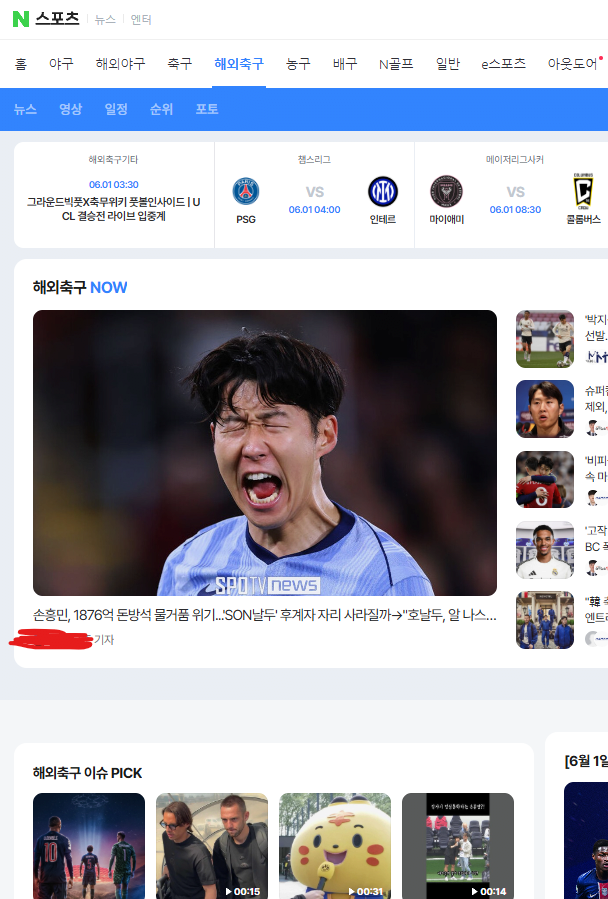Viewport: 608px width, 899px height.
Task: Open the N골프 tab
Action: click(x=396, y=64)
